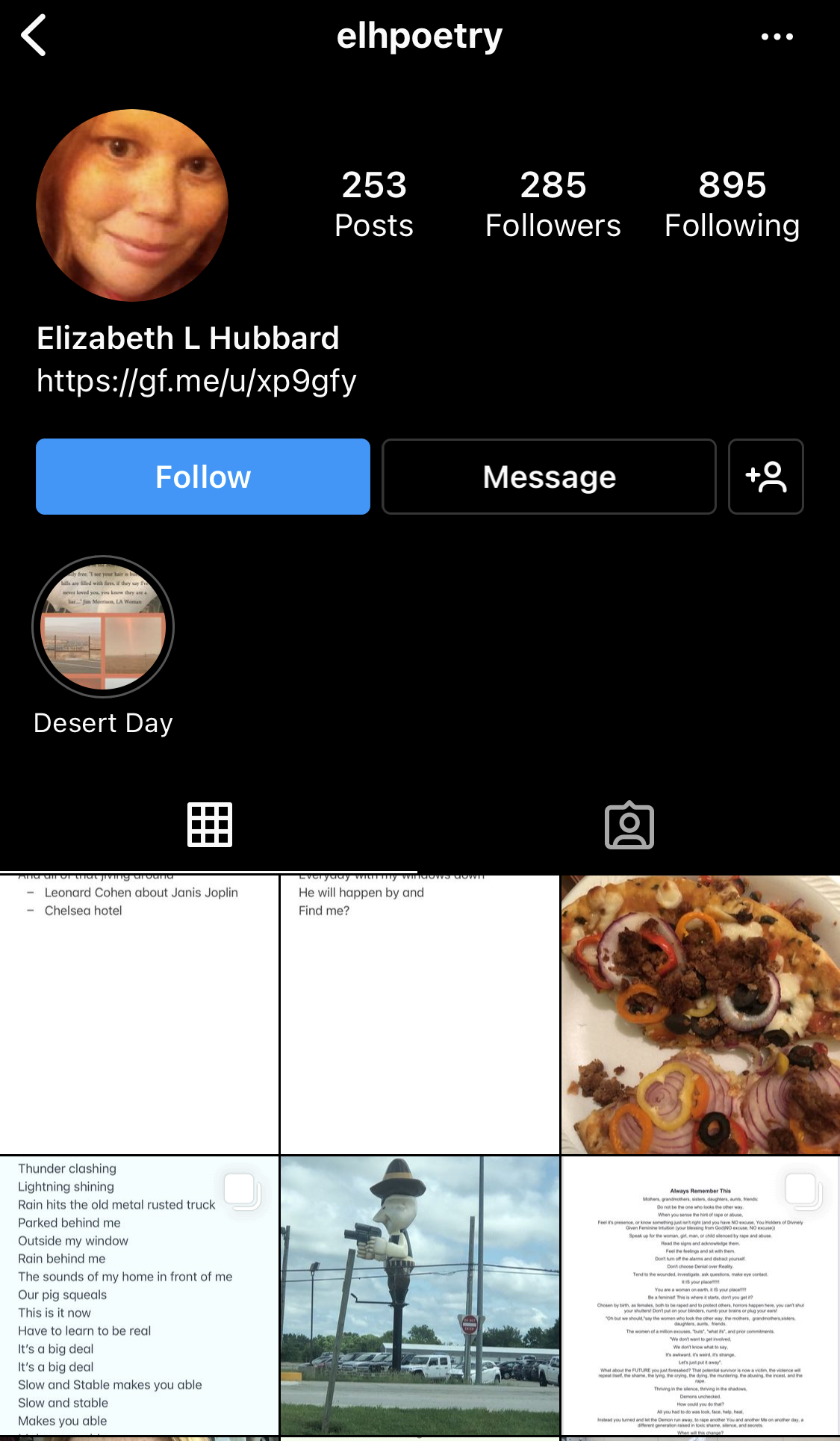Open the Always Remember This post

(x=700, y=1295)
